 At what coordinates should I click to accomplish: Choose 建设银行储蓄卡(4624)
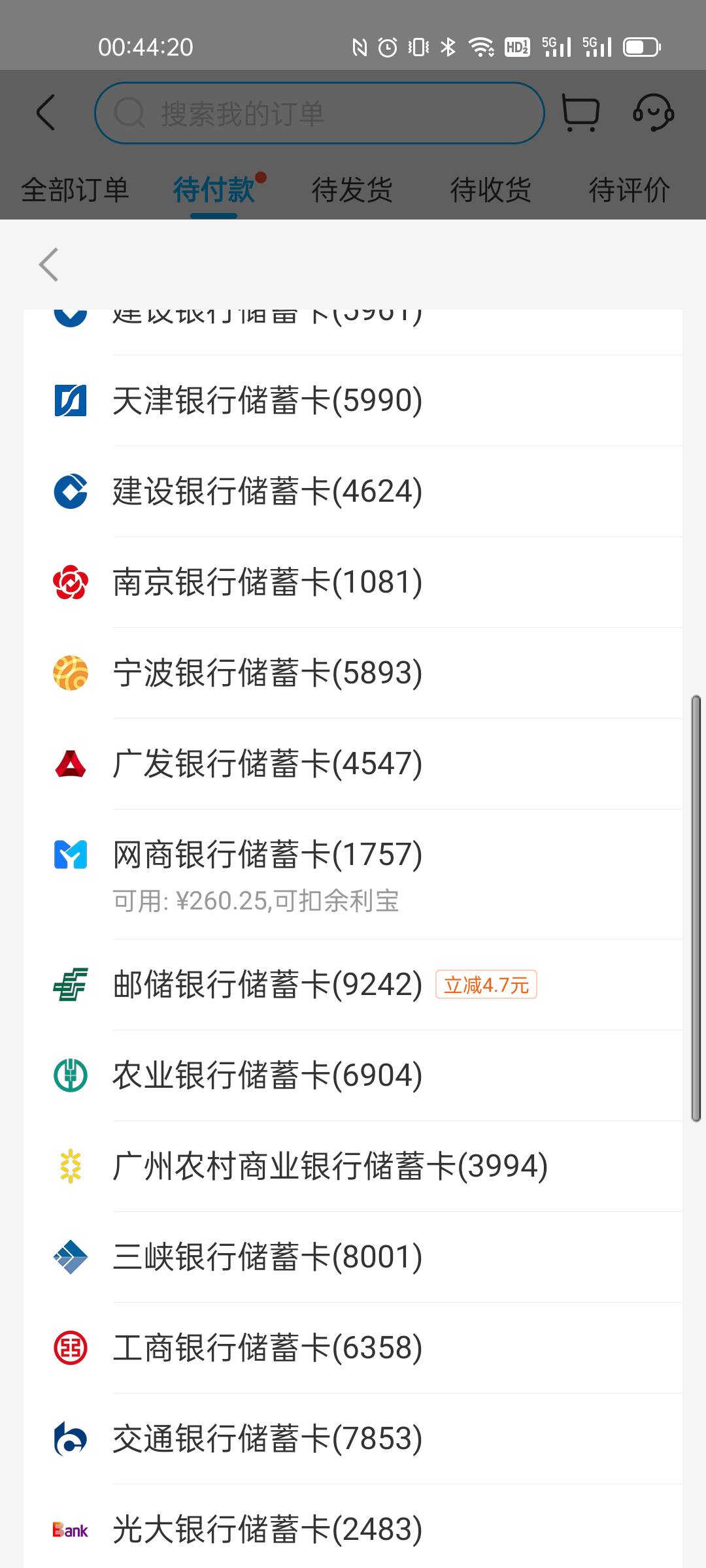point(353,491)
